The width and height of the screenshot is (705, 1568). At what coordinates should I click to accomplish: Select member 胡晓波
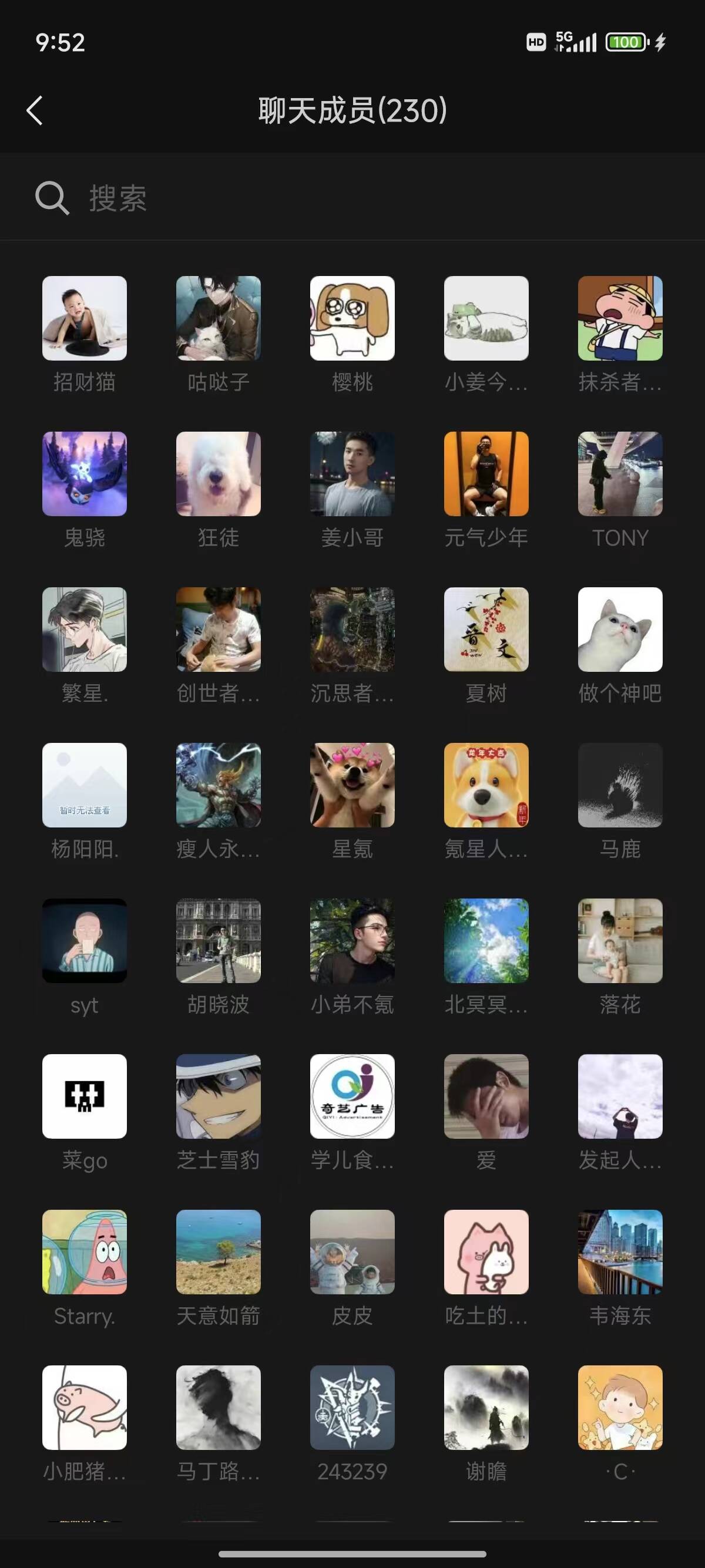219,940
